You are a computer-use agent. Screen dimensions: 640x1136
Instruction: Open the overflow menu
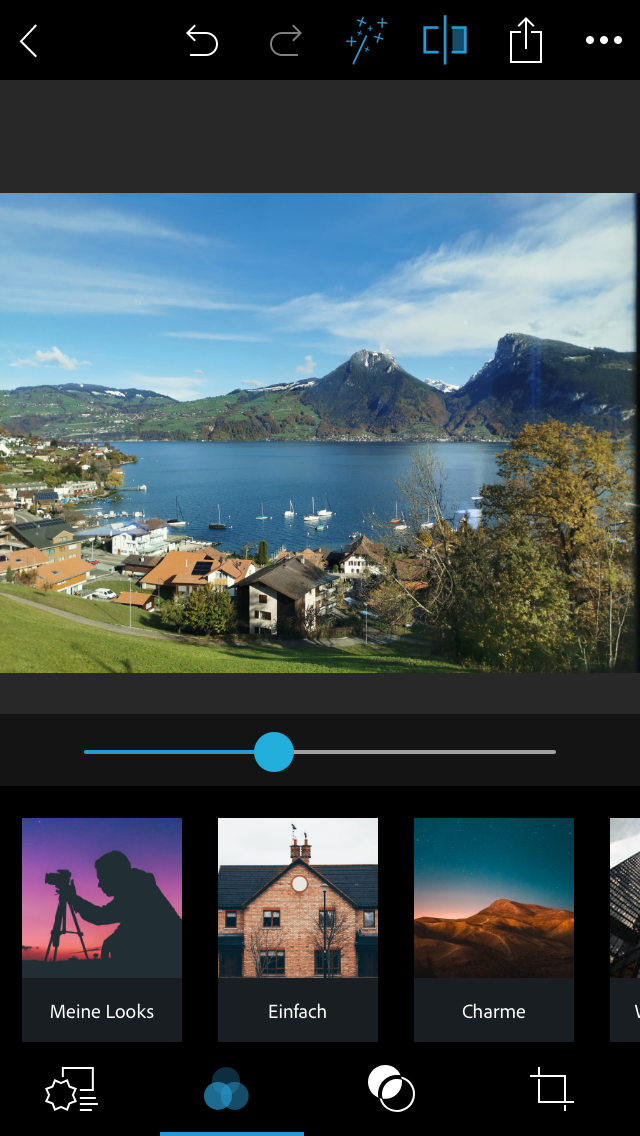[603, 41]
